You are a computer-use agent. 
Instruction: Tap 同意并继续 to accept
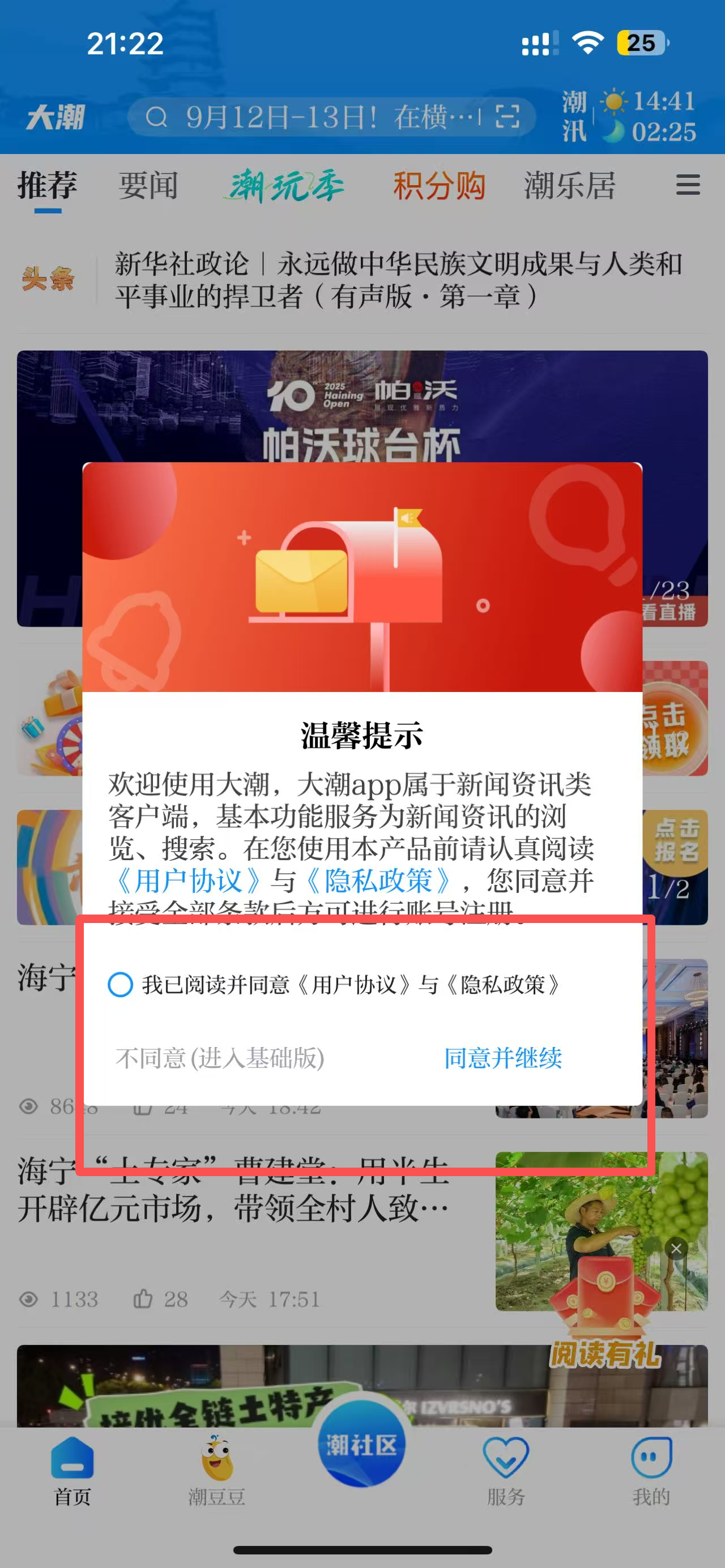pyautogui.click(x=503, y=1058)
